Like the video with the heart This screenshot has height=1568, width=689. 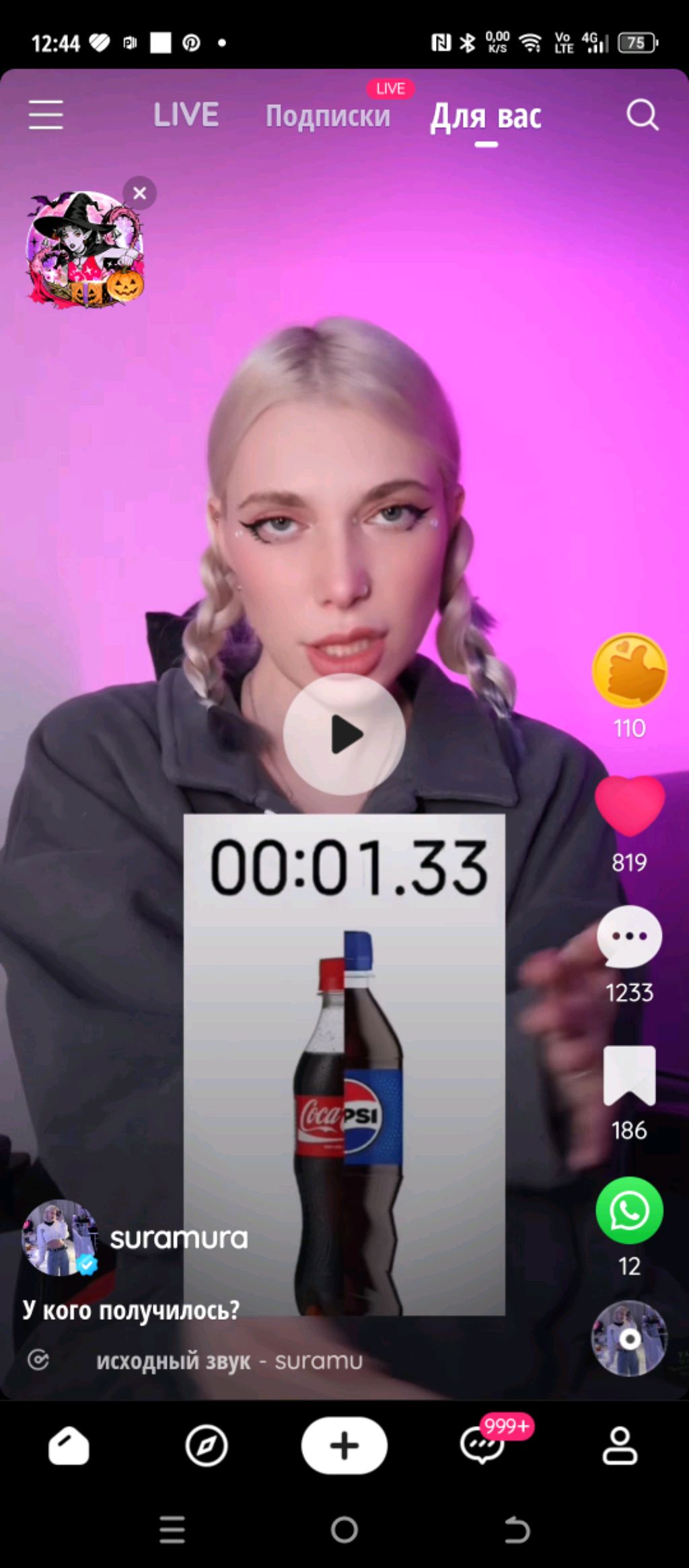[x=629, y=806]
